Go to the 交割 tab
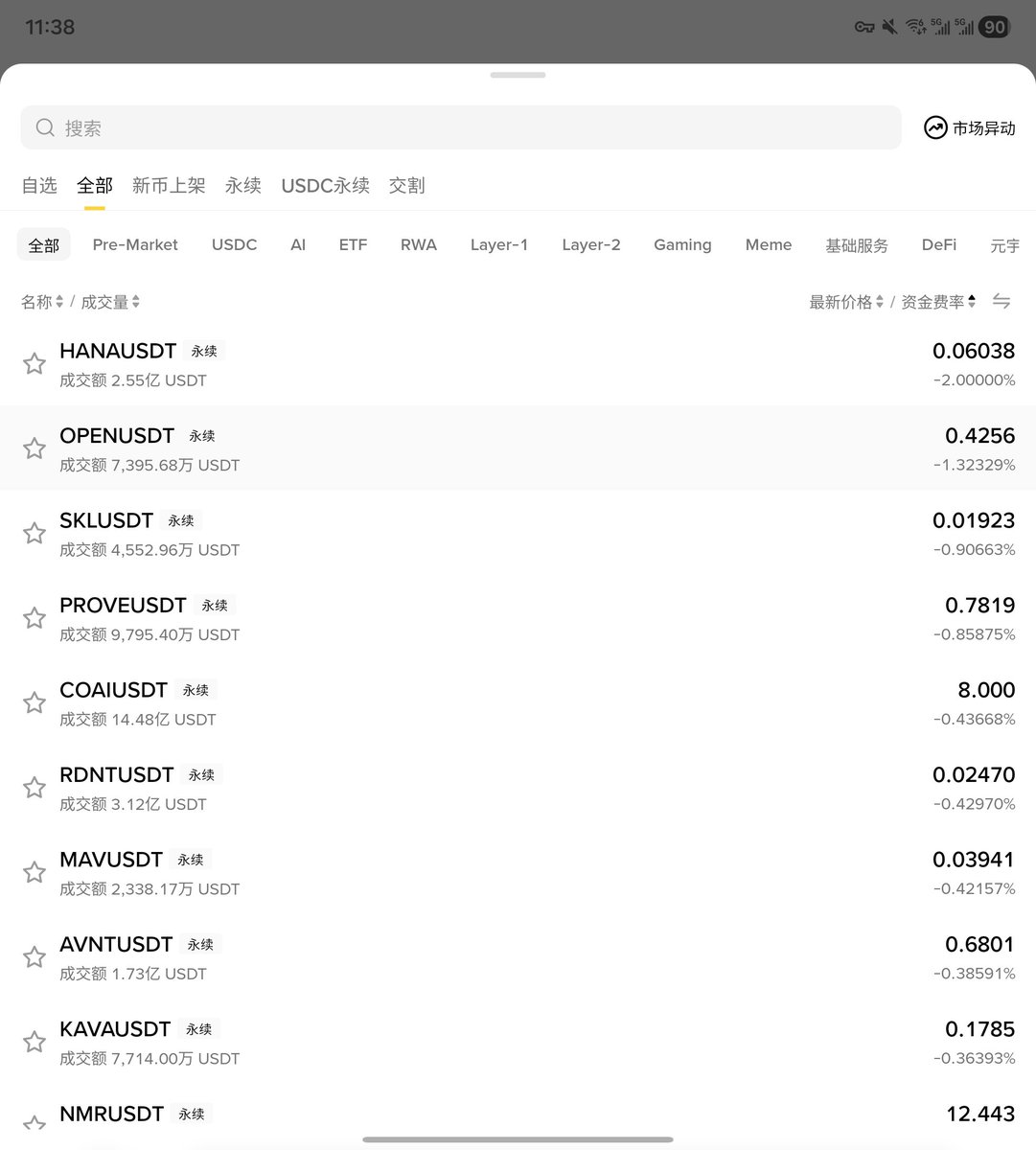 pyautogui.click(x=406, y=185)
